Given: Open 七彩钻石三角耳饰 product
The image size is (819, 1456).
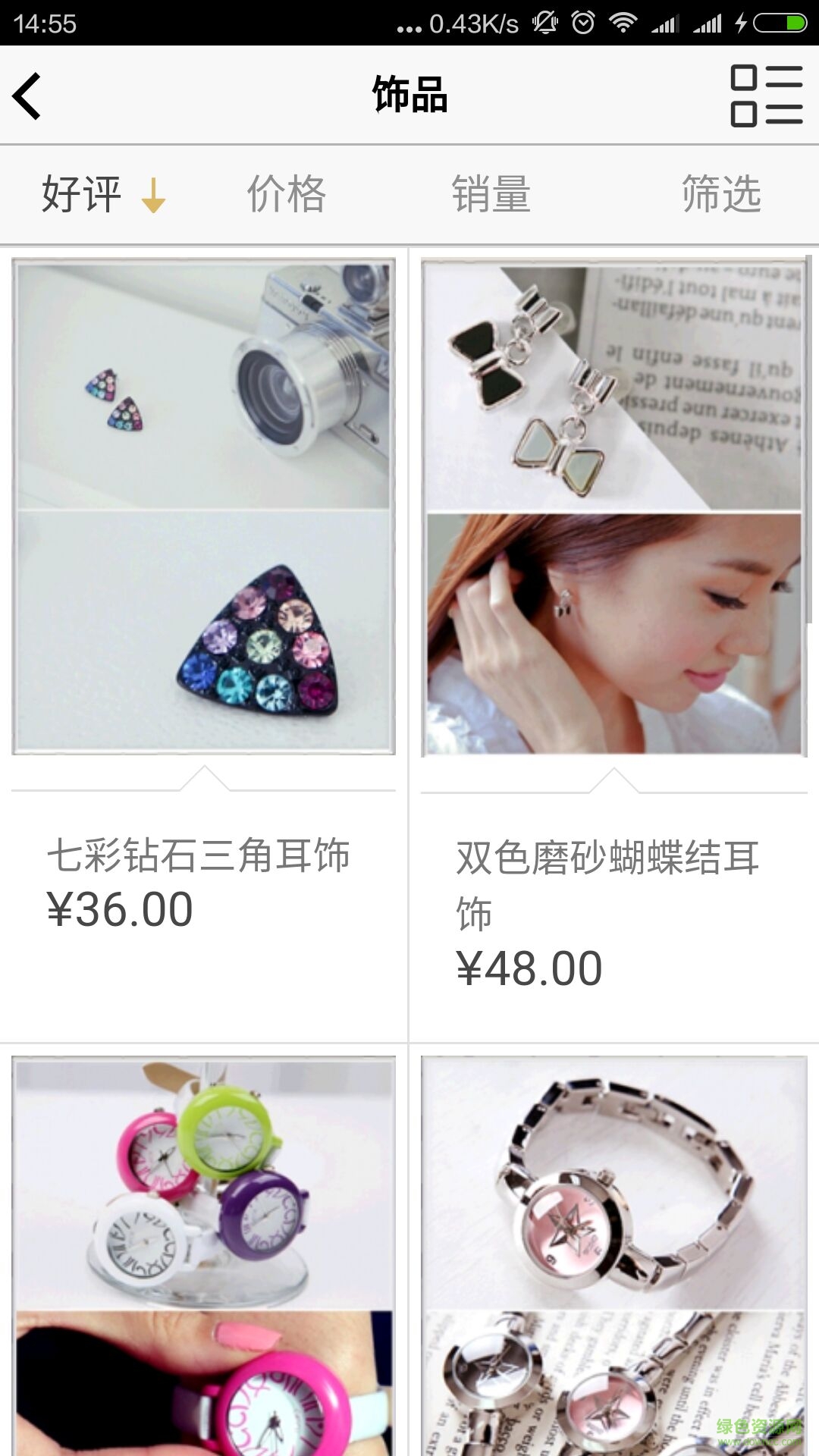Looking at the screenshot, I should pyautogui.click(x=203, y=507).
